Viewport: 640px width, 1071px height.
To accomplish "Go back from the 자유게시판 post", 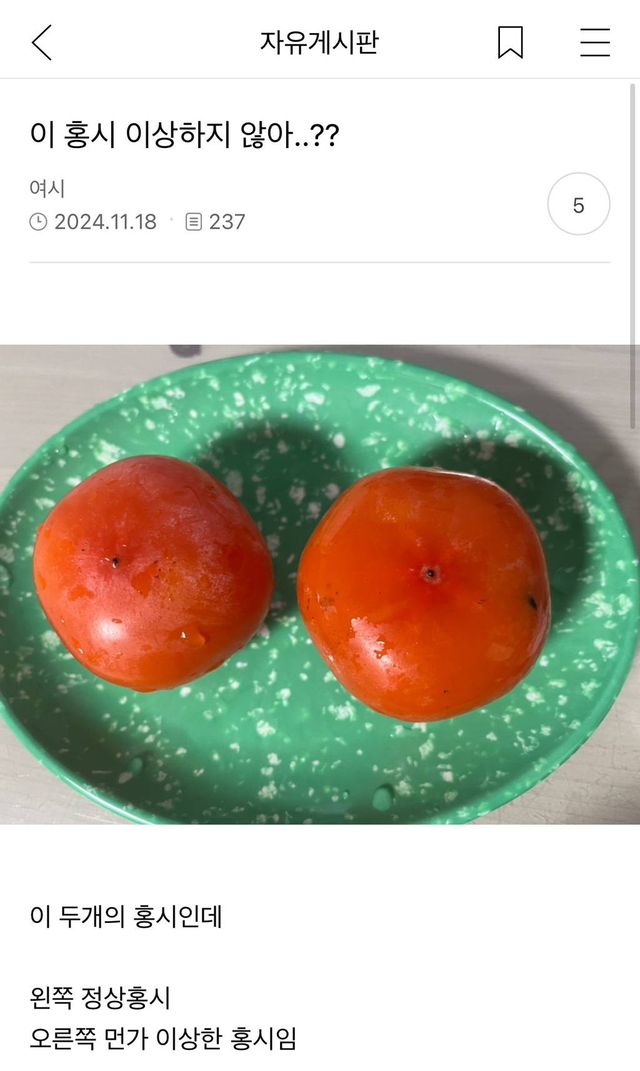I will (42, 43).
